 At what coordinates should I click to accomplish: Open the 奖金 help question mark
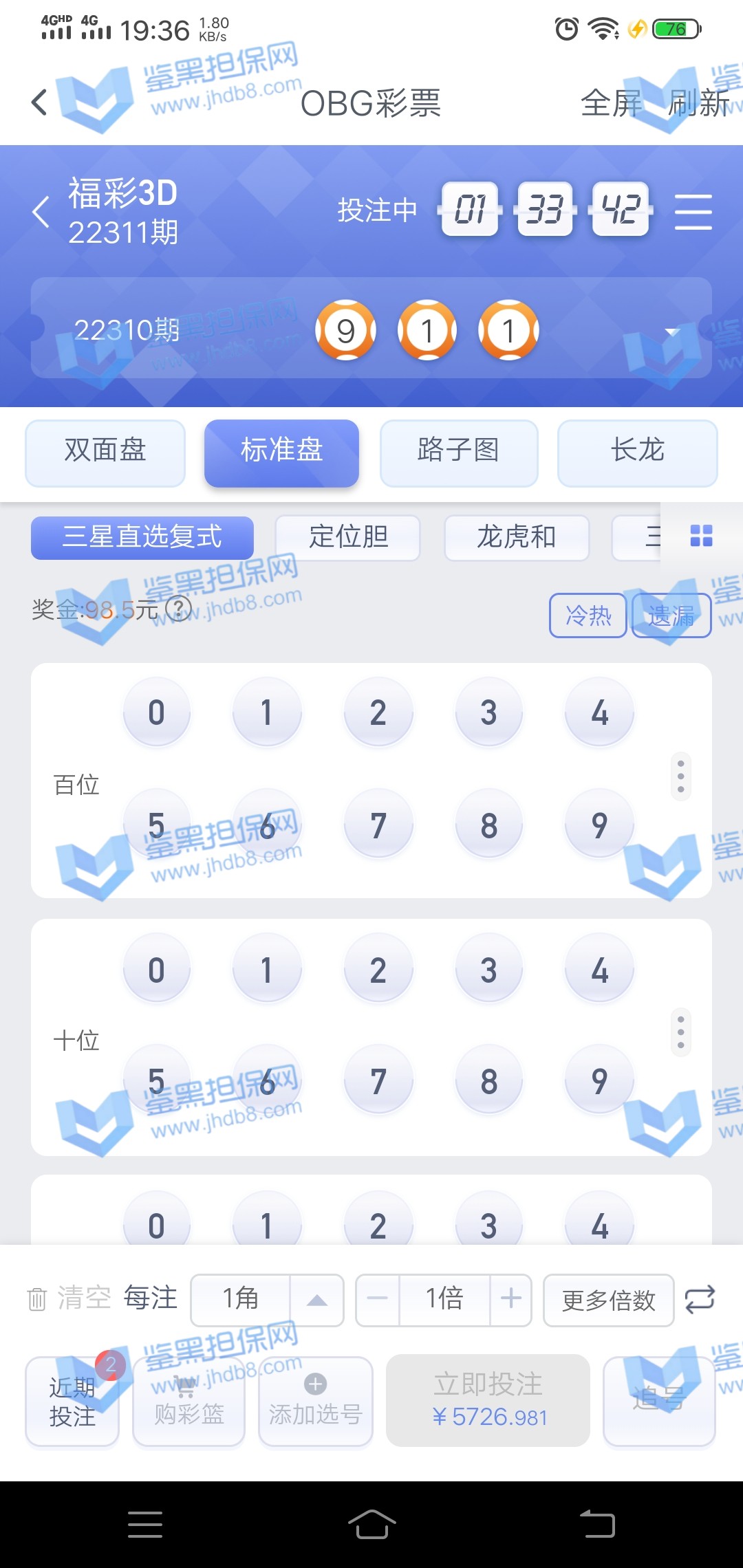tap(179, 608)
